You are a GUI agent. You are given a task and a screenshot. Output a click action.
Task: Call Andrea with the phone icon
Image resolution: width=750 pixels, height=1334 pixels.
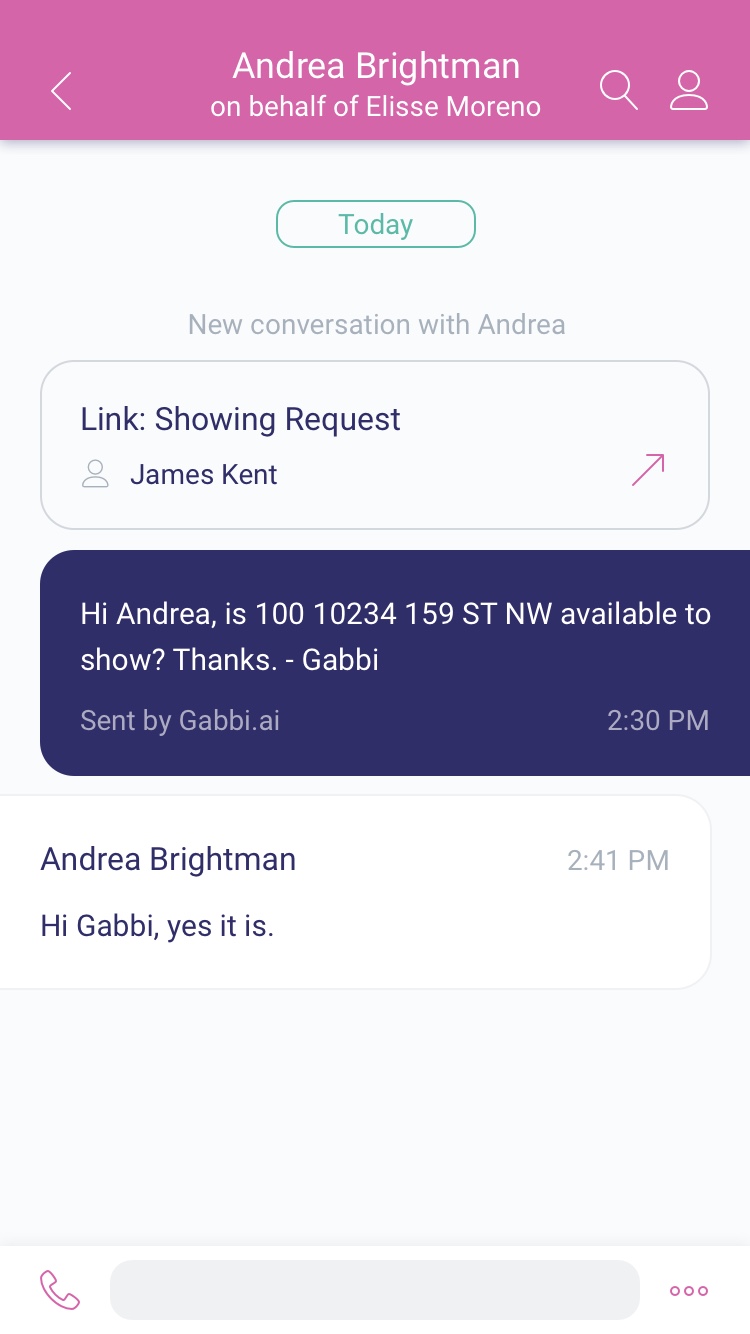[59, 1290]
